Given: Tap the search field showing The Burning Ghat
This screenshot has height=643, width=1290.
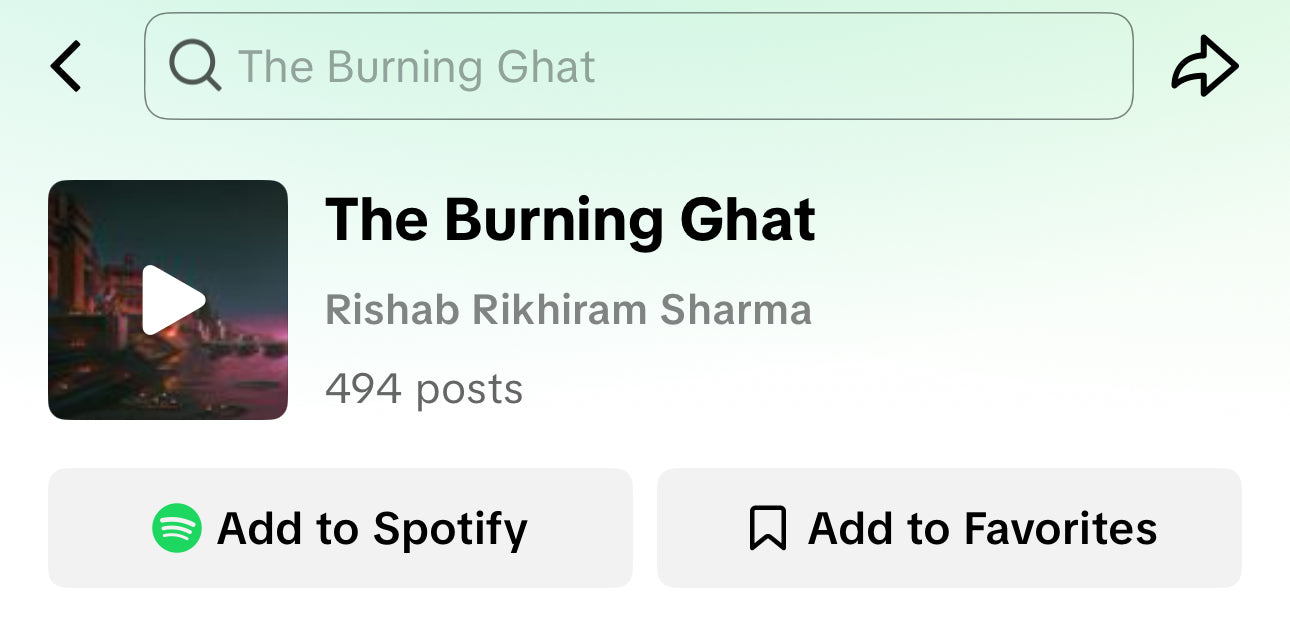Looking at the screenshot, I should (638, 67).
